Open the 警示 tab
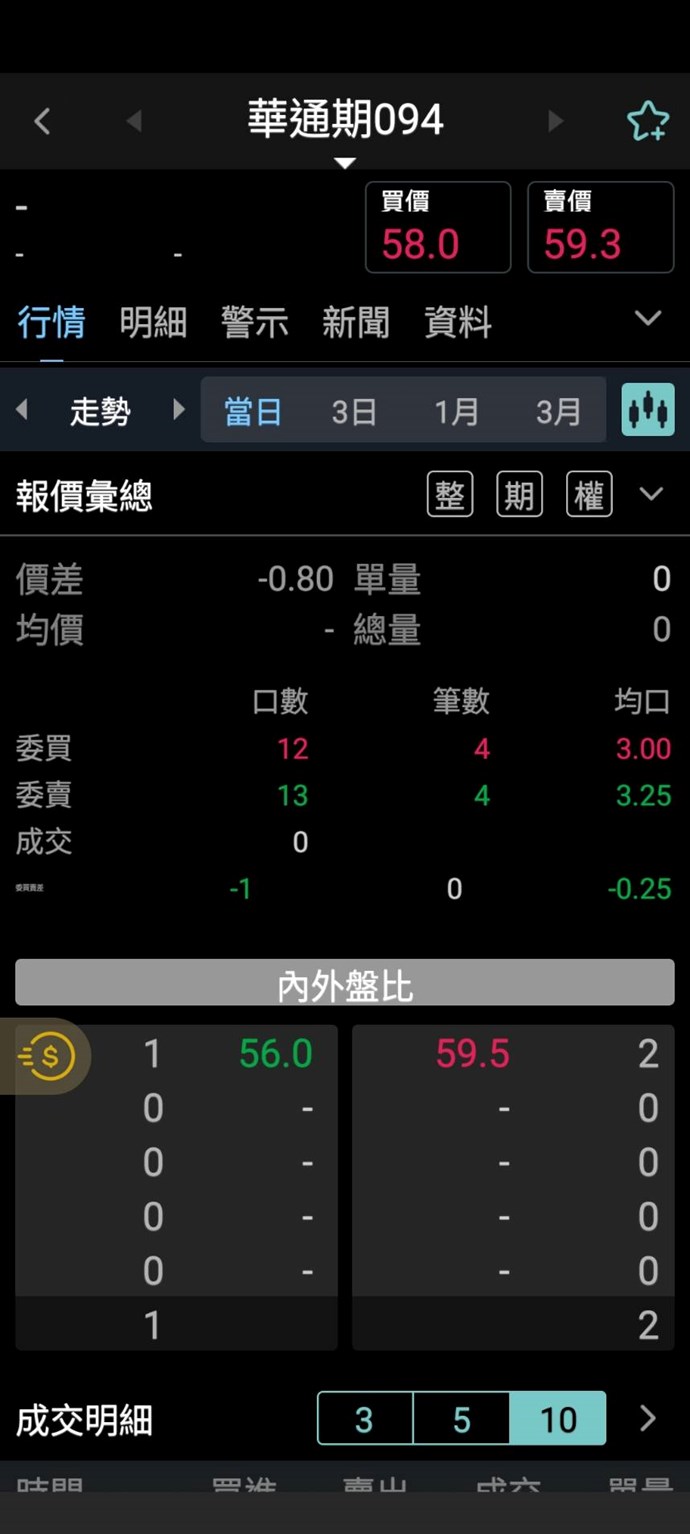The image size is (690, 1534). [254, 323]
